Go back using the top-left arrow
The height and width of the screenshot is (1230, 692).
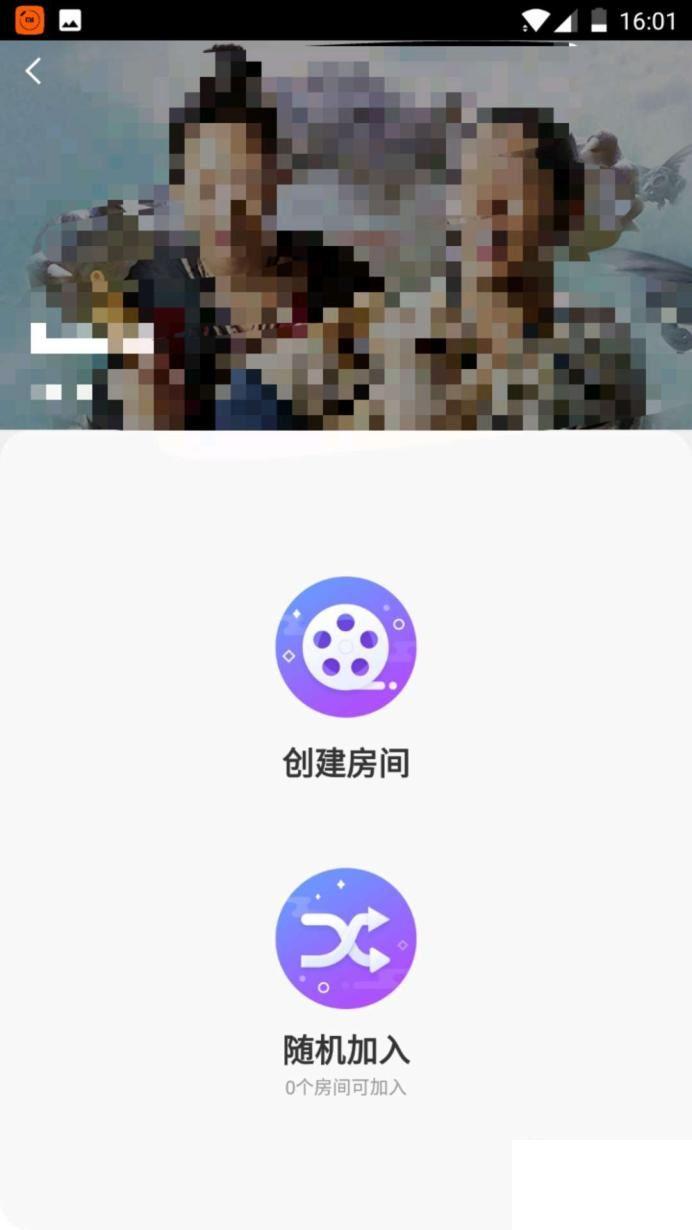(33, 71)
